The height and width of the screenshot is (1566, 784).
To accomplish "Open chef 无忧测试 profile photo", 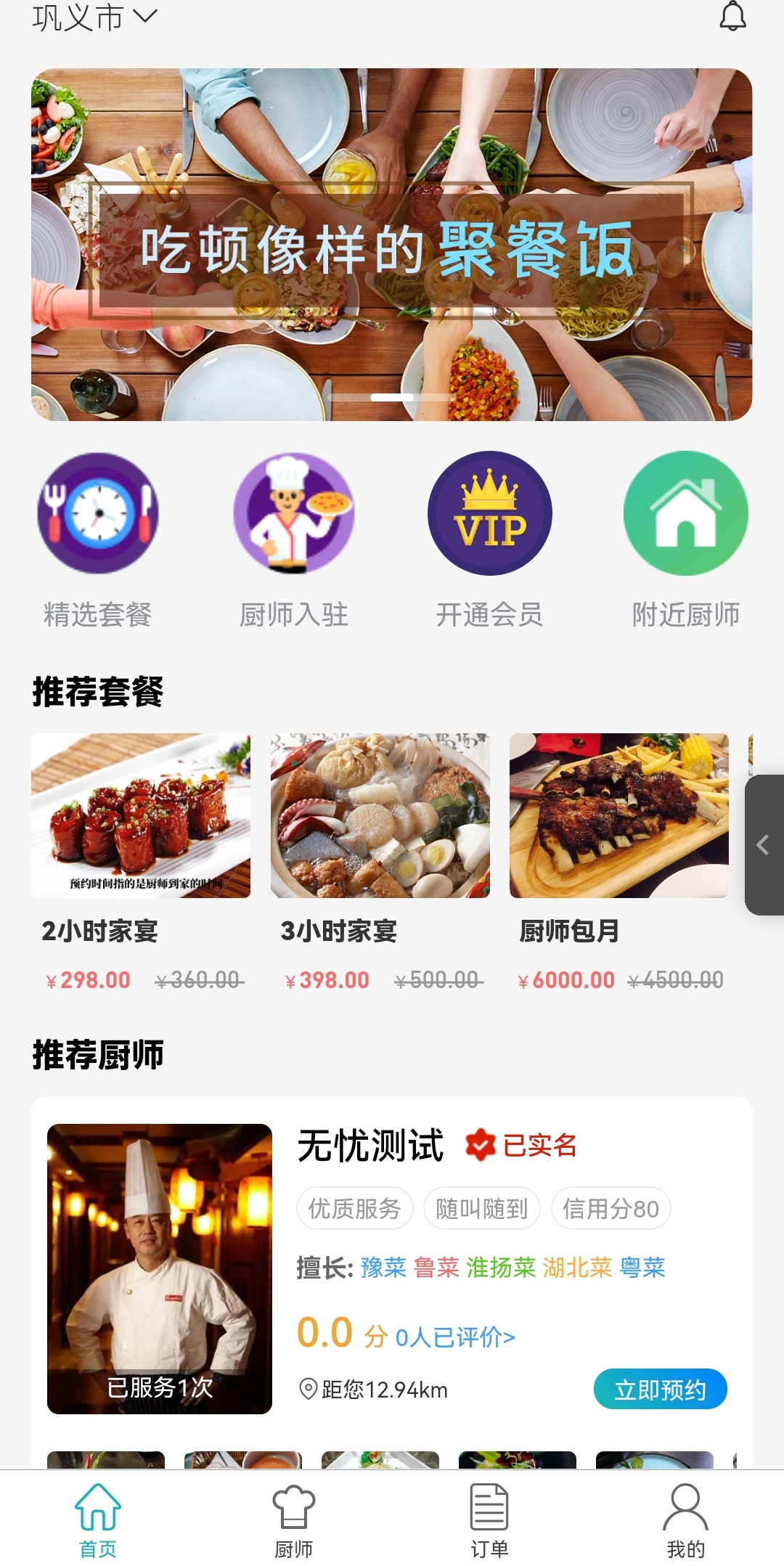I will (x=160, y=1268).
